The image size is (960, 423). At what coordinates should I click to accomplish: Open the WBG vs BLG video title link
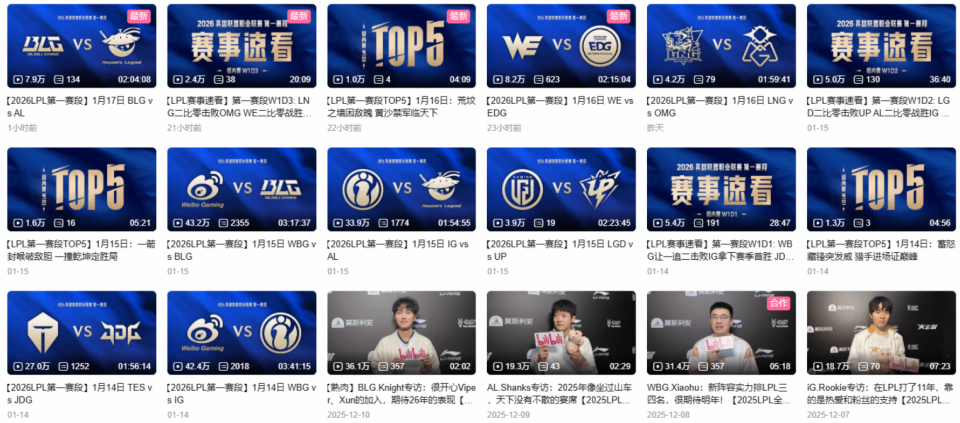point(240,250)
